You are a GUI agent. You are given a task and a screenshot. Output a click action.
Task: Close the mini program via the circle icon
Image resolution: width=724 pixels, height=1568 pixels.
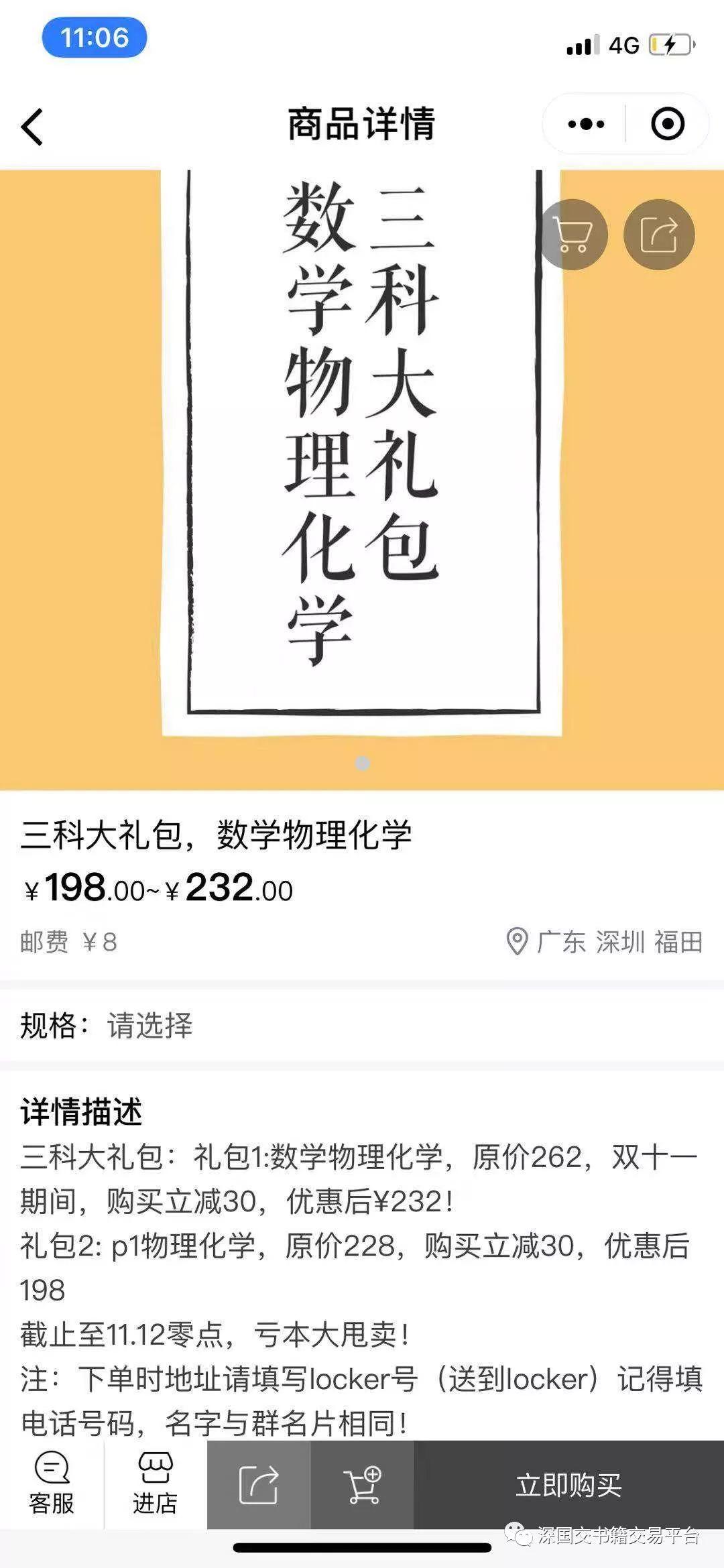pyautogui.click(x=668, y=124)
